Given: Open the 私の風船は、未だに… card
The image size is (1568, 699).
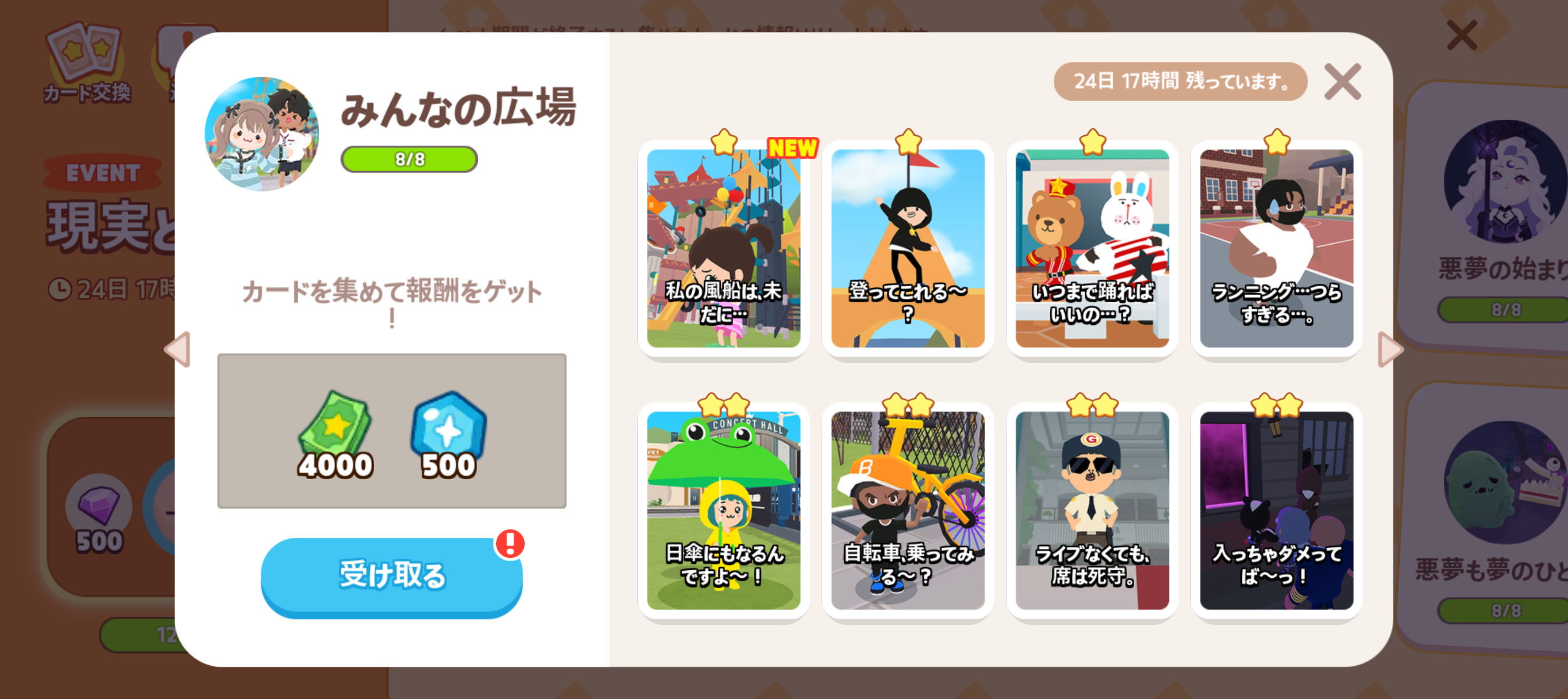Looking at the screenshot, I should (x=723, y=249).
